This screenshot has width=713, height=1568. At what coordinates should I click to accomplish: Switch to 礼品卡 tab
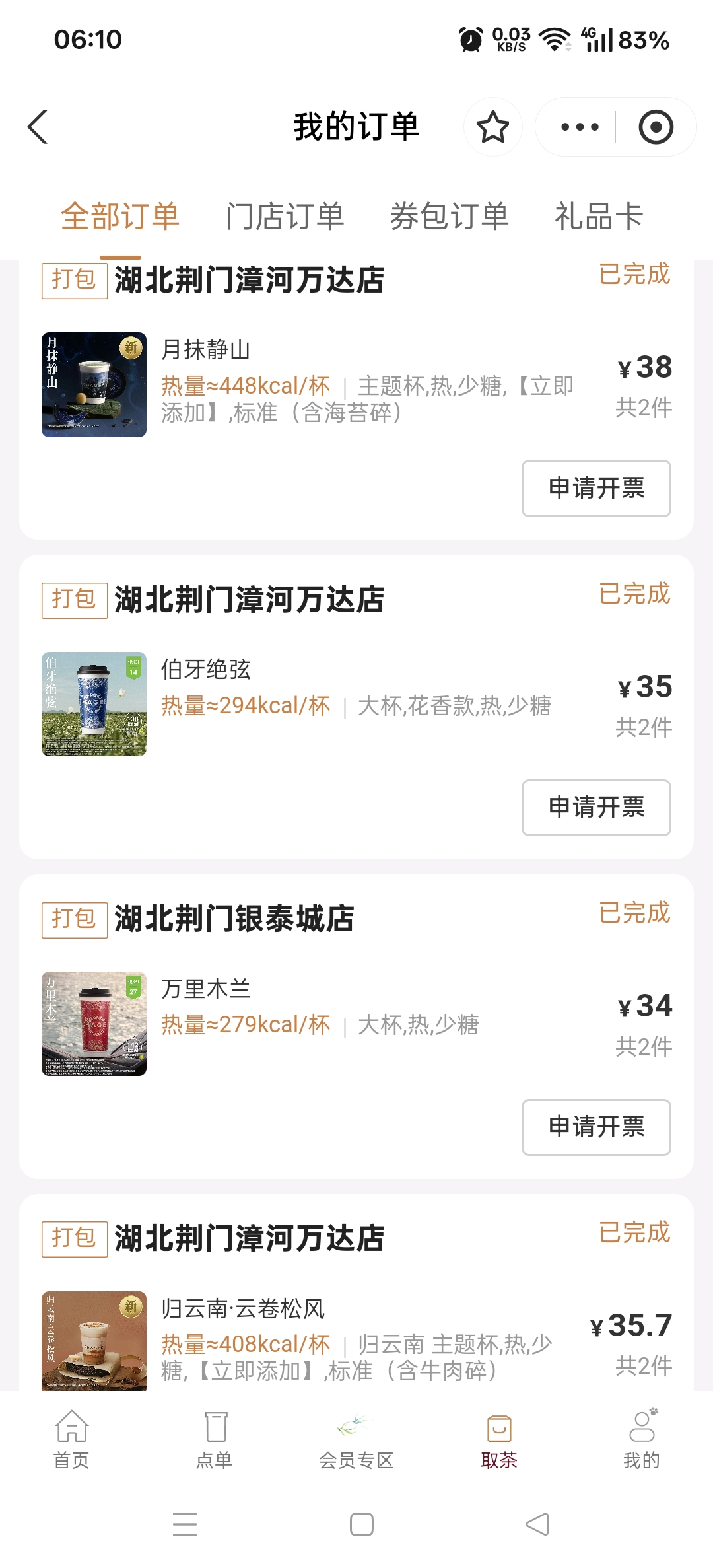click(599, 216)
